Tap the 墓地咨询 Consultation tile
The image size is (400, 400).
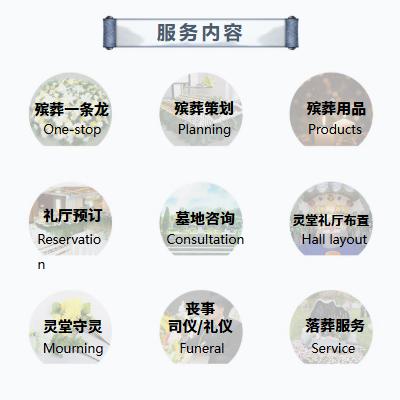(x=201, y=219)
